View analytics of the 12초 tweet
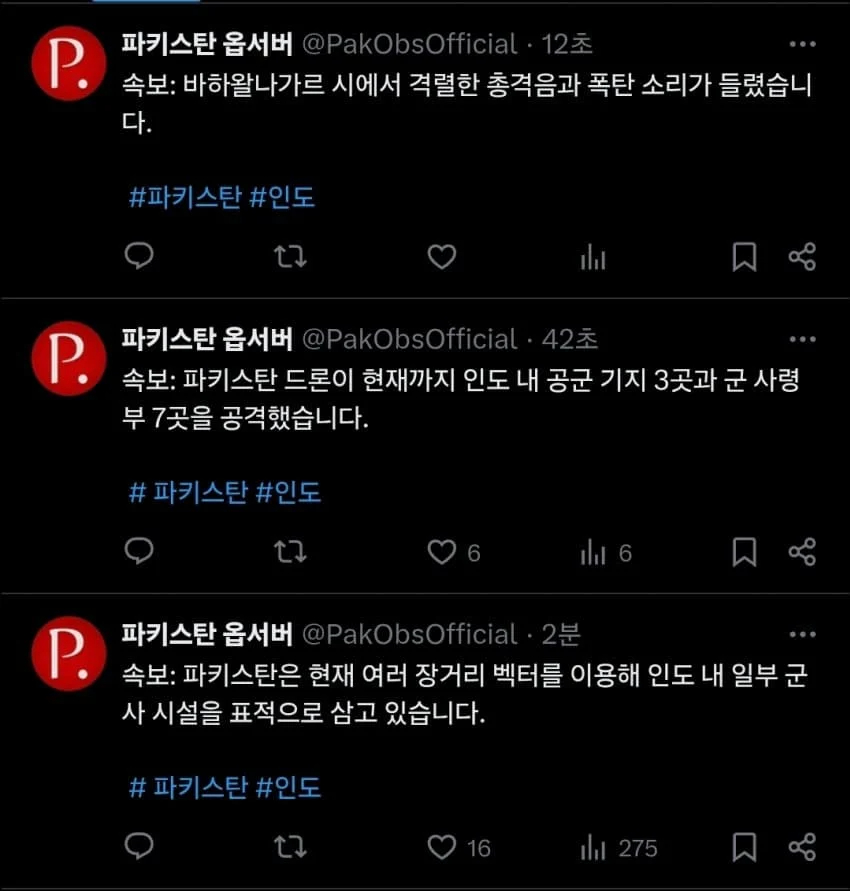This screenshot has height=891, width=850. (593, 258)
